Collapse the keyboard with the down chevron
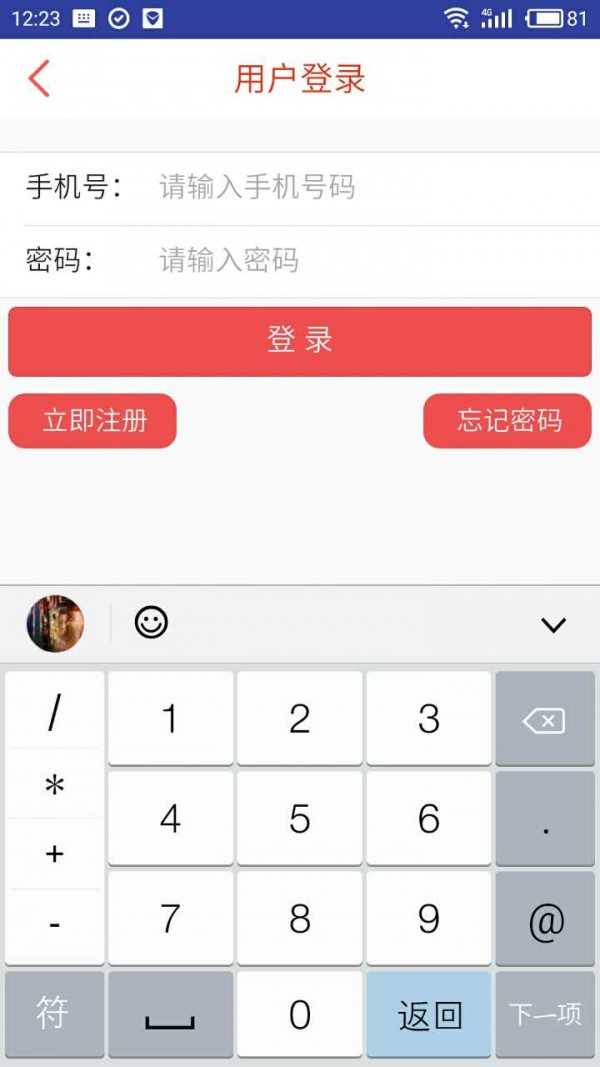 tap(553, 625)
